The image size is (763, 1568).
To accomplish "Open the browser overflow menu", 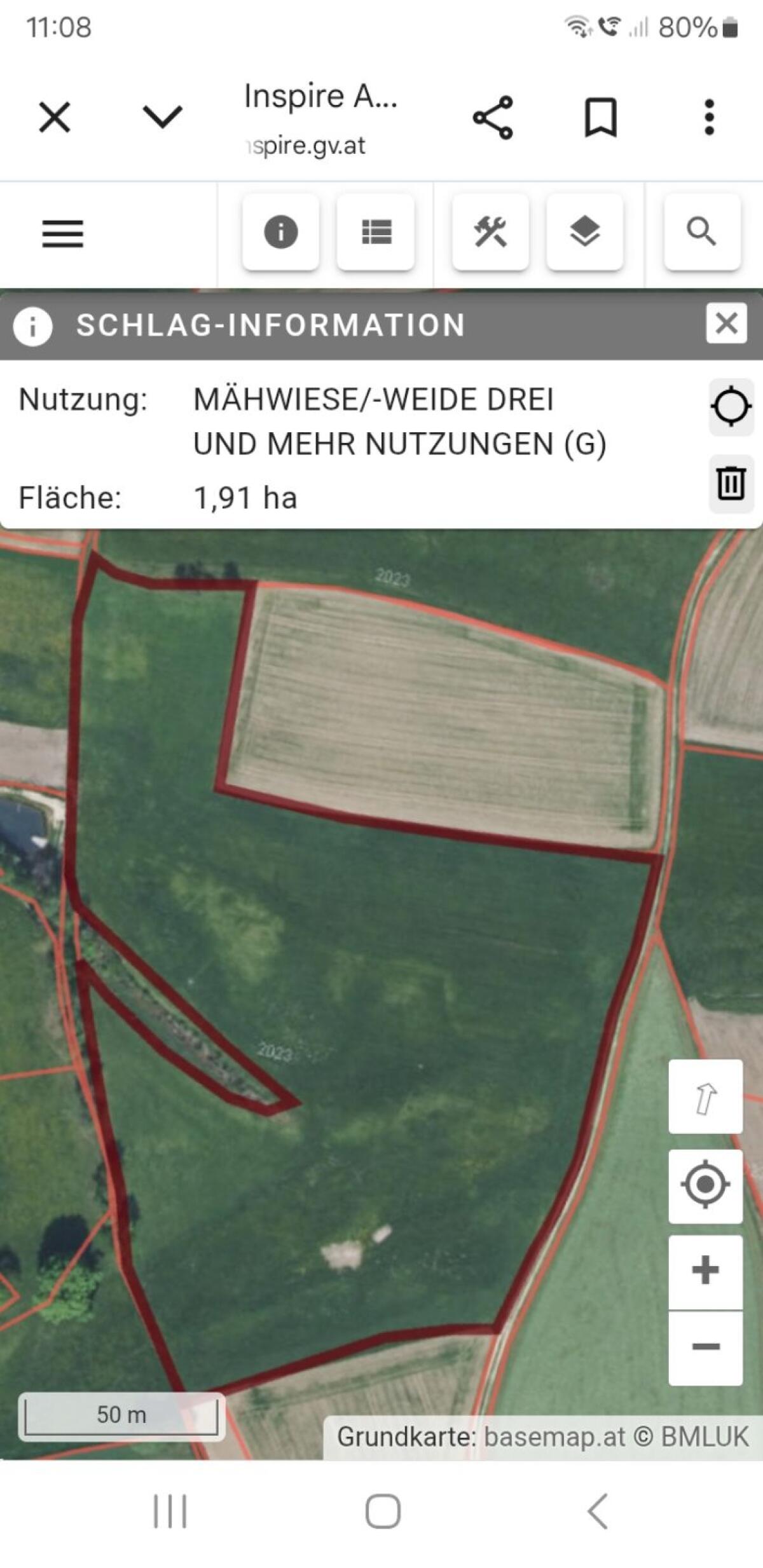I will (710, 118).
